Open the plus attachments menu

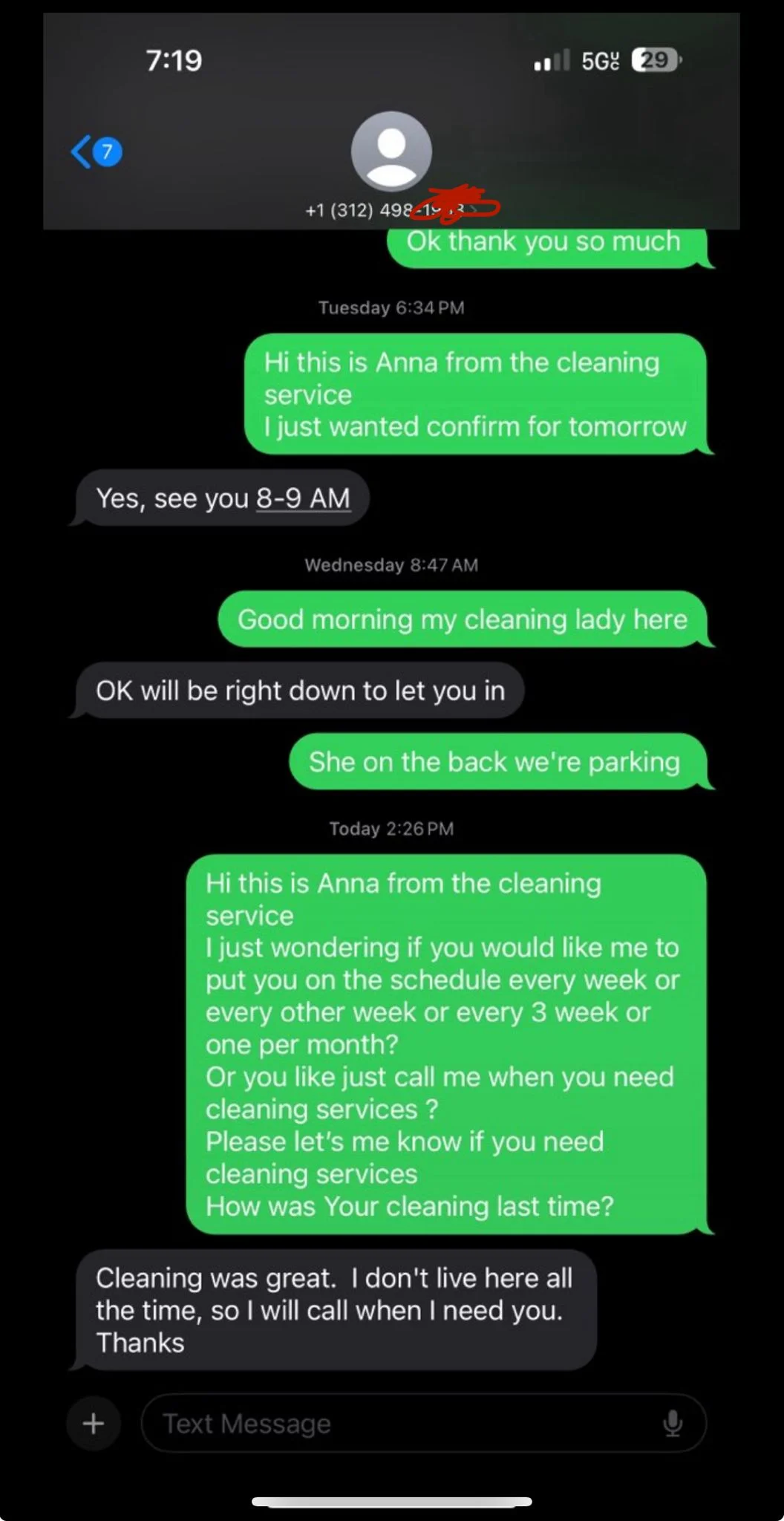tap(94, 1424)
